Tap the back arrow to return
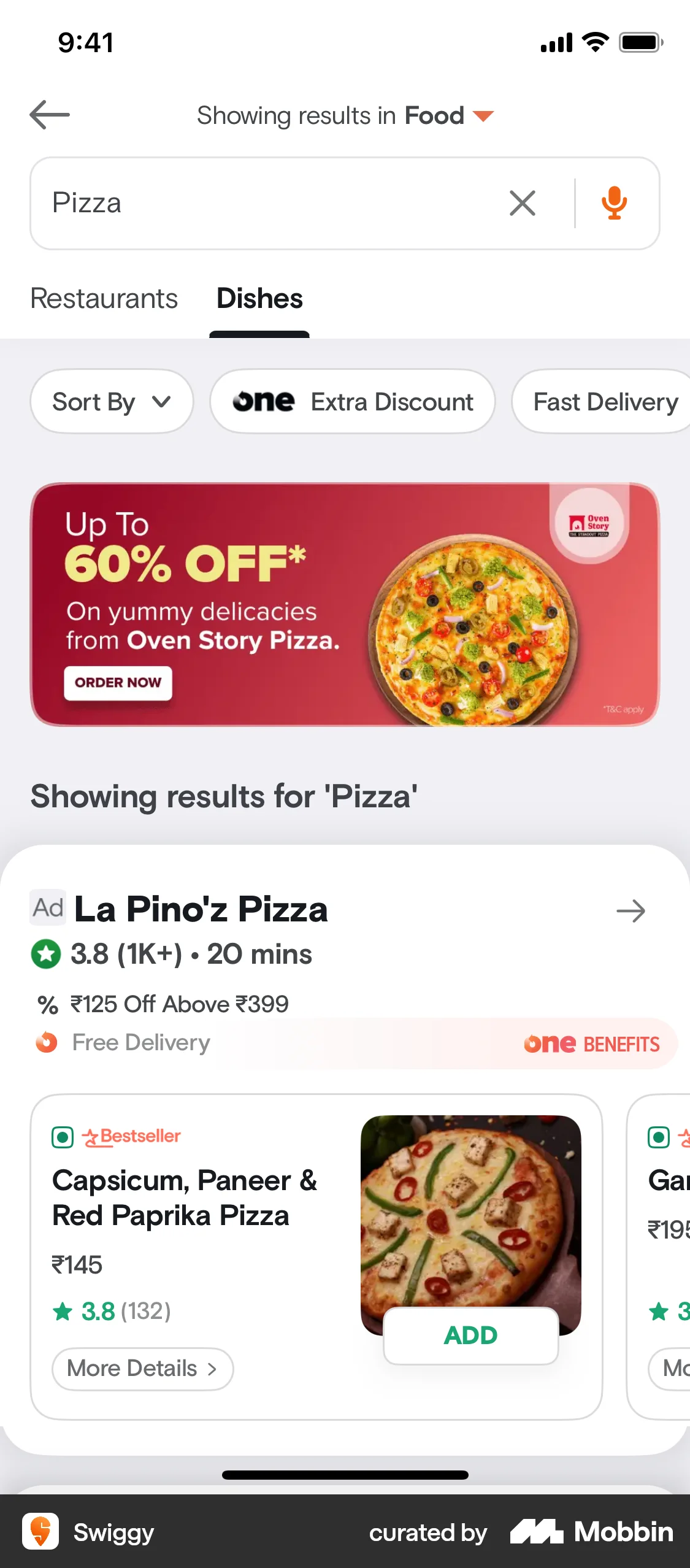The height and width of the screenshot is (1568, 690). point(49,114)
